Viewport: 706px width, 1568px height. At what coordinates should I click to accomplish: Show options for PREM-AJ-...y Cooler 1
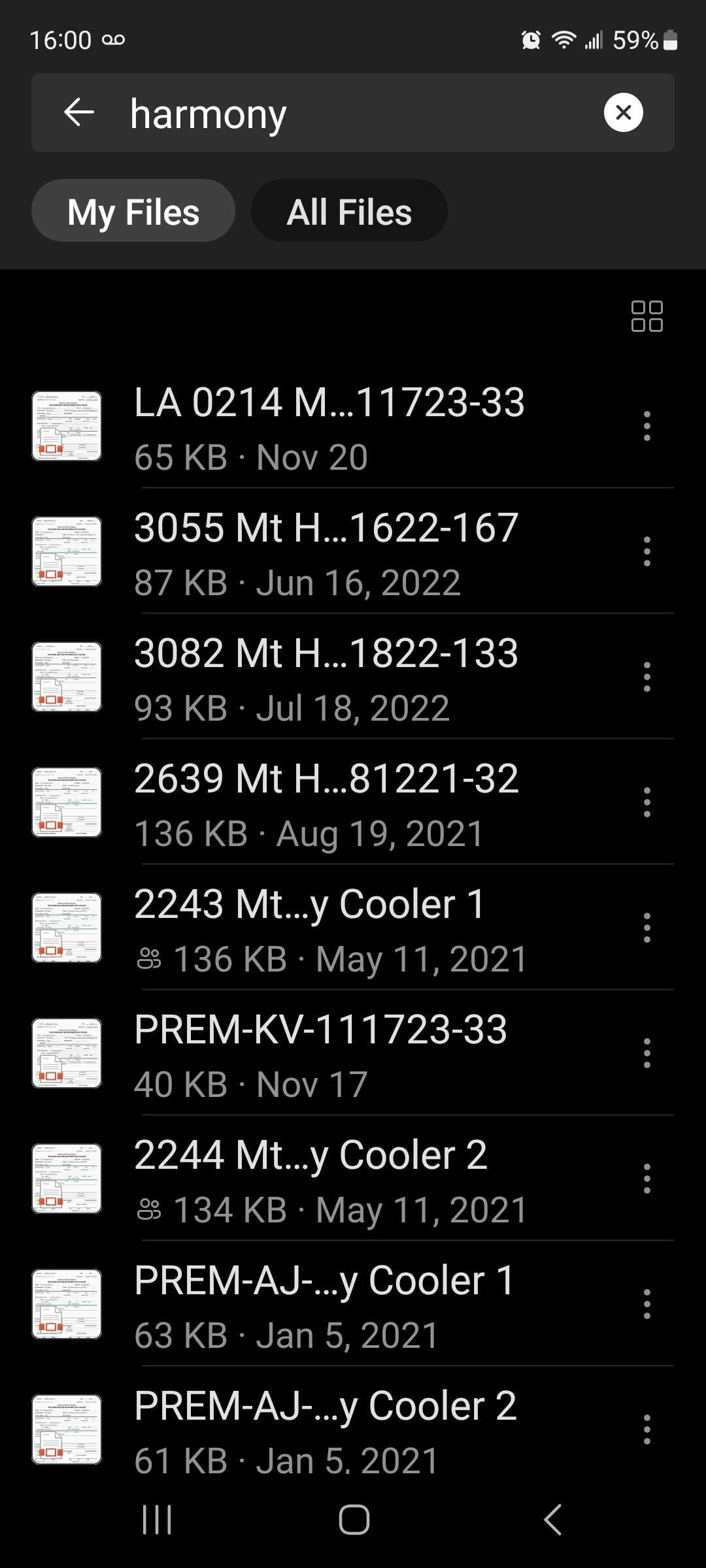647,1304
